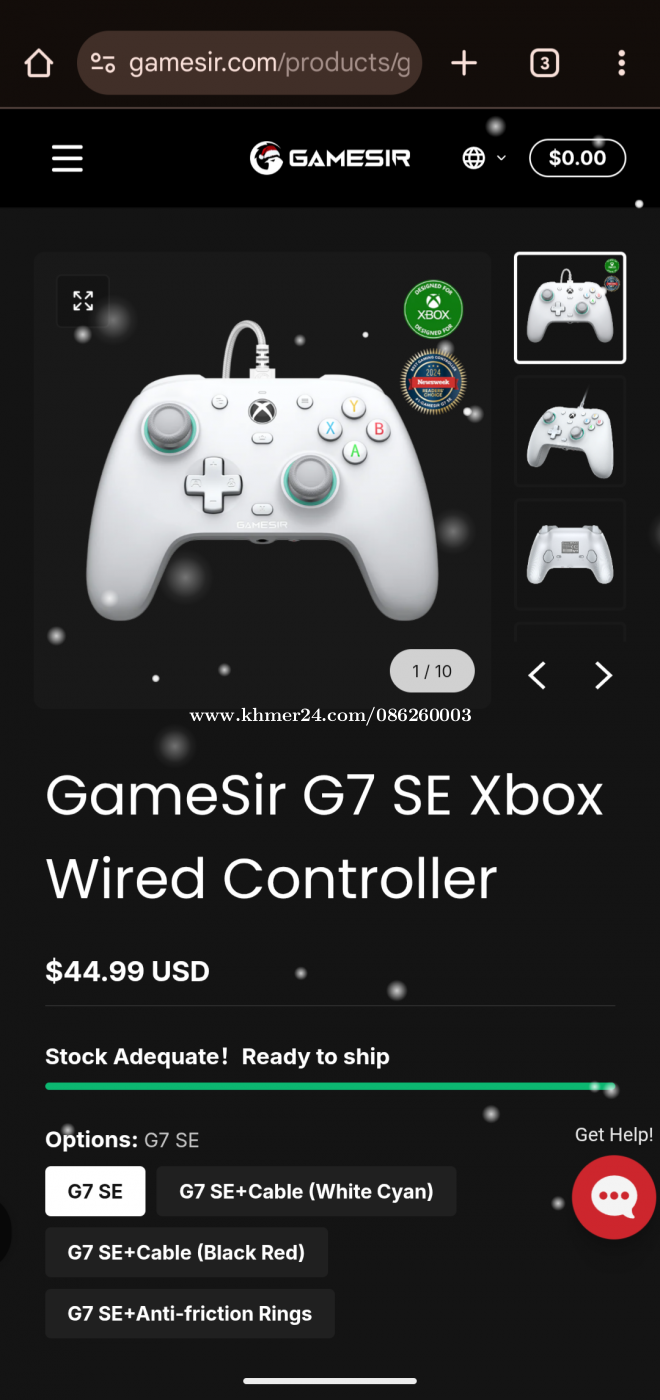Image resolution: width=660 pixels, height=1400 pixels.
Task: Choose G7 SE+Cable (White Cyan) option
Action: (x=306, y=1191)
